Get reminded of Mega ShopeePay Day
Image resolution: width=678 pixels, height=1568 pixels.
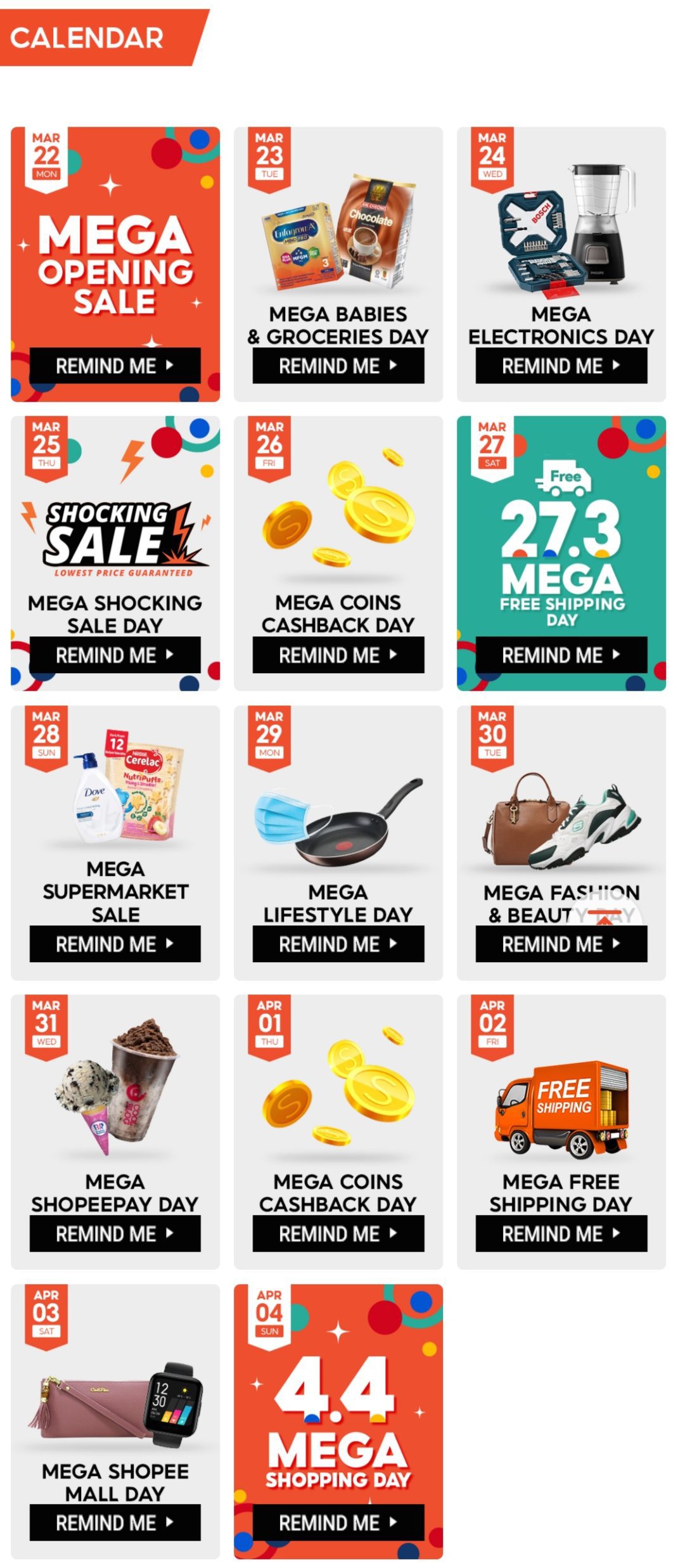tap(115, 1233)
